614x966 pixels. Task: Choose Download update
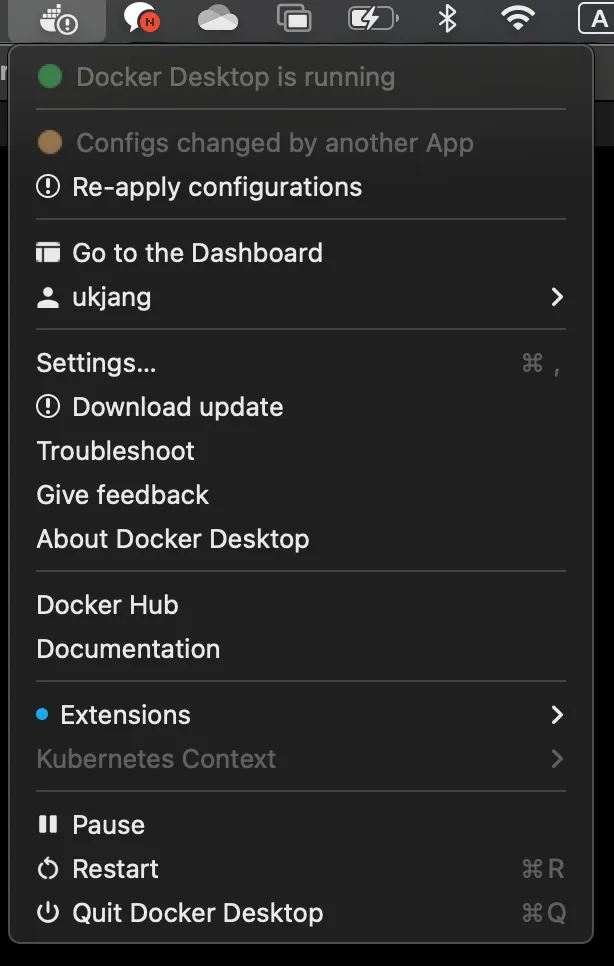pos(177,407)
